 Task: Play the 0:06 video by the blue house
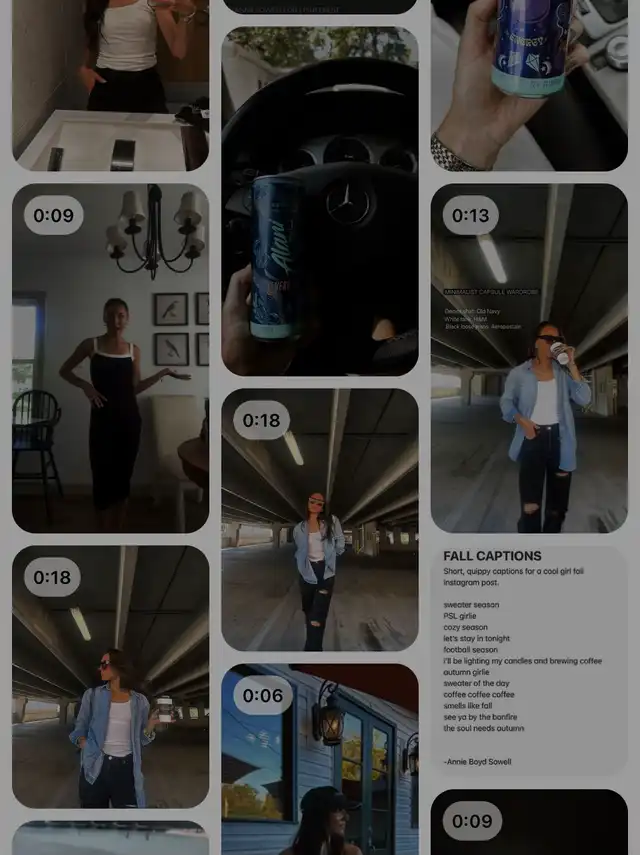coord(320,760)
